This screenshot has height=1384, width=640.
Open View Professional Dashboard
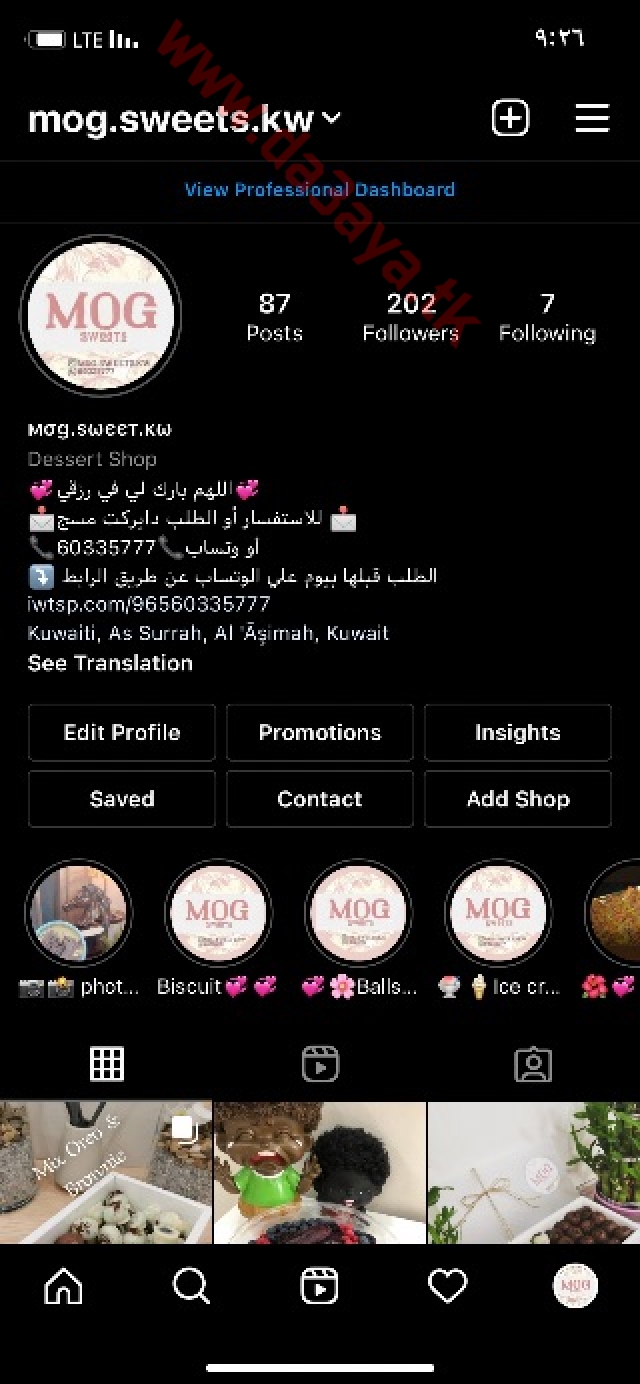(x=320, y=189)
